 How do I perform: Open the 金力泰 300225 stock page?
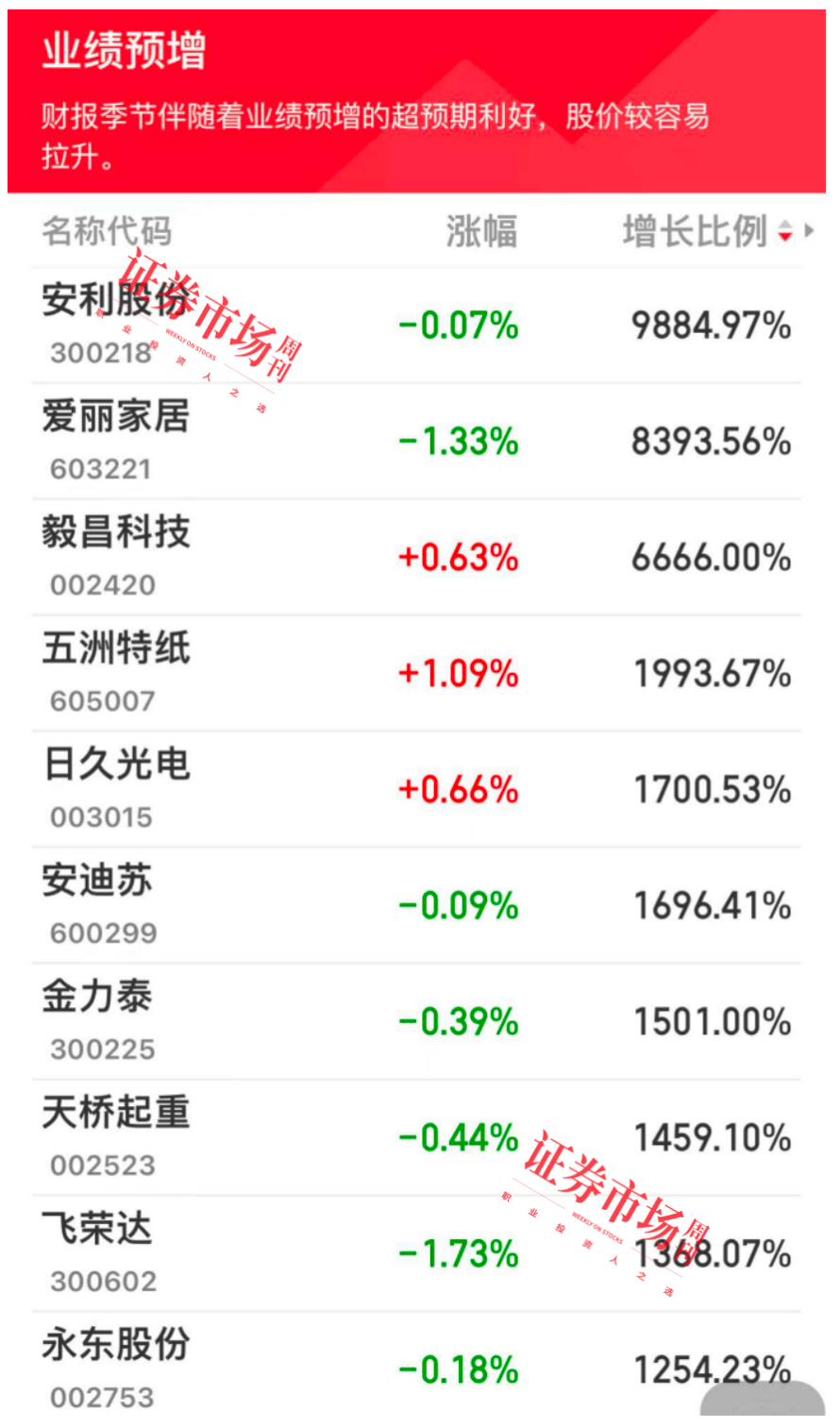point(416,1022)
